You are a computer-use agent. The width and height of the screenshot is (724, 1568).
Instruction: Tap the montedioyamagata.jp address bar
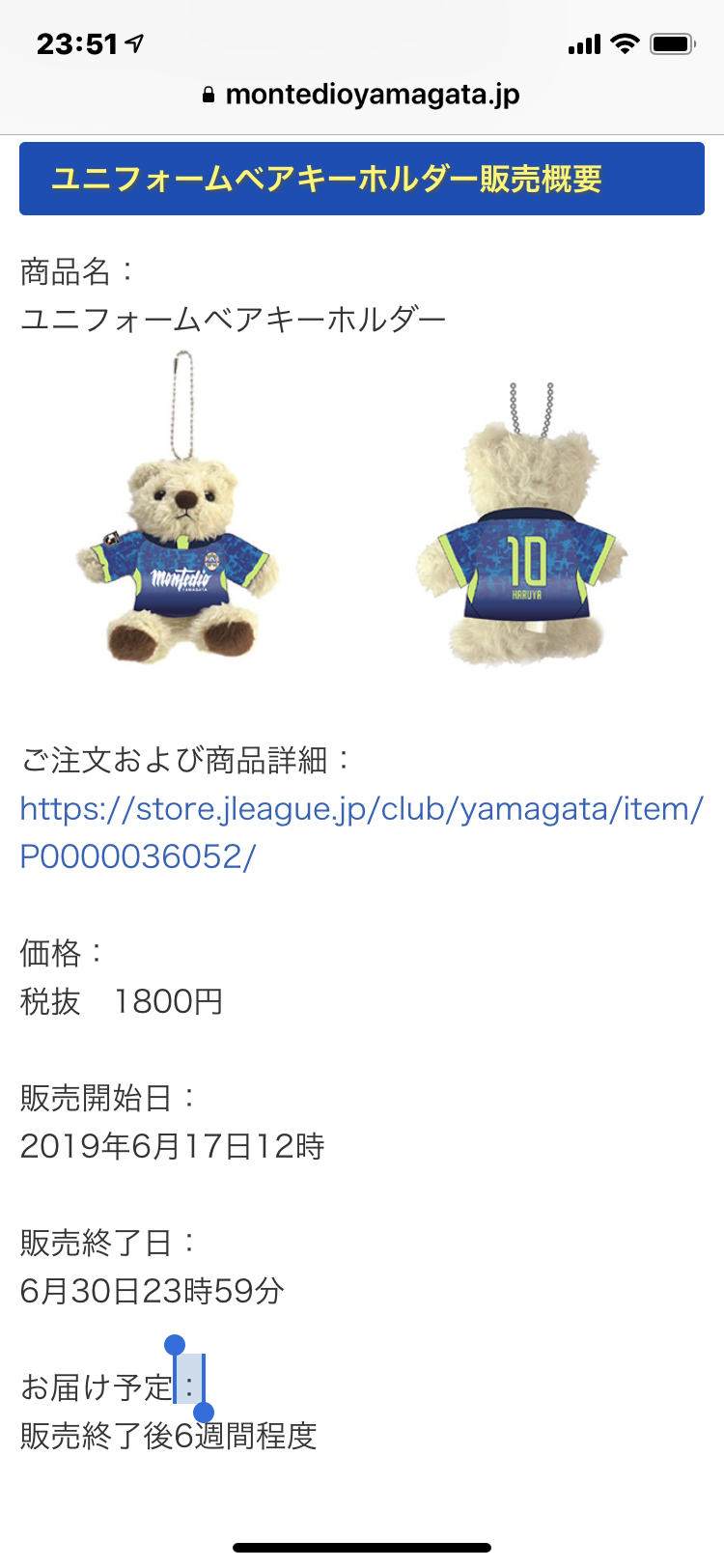point(361,95)
